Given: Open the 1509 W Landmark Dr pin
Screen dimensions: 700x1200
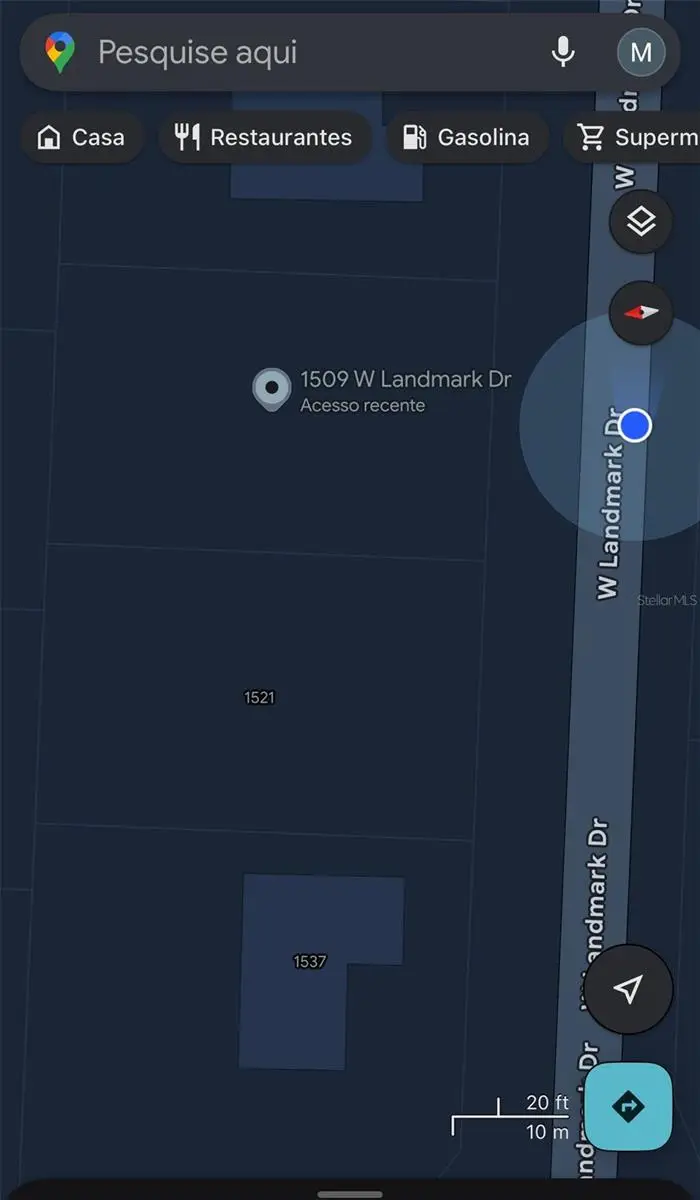Looking at the screenshot, I should (272, 390).
